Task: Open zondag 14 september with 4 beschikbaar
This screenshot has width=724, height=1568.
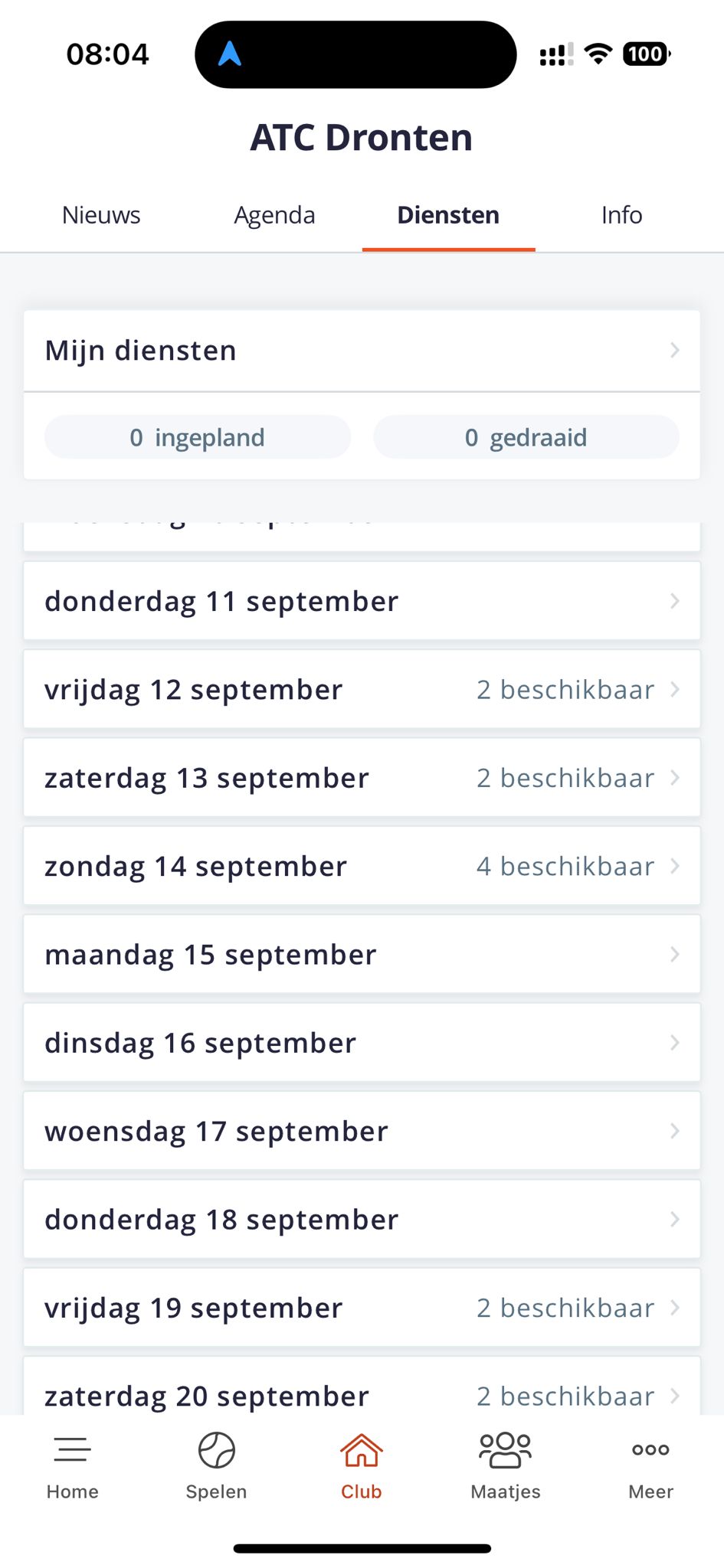Action: pos(362,866)
